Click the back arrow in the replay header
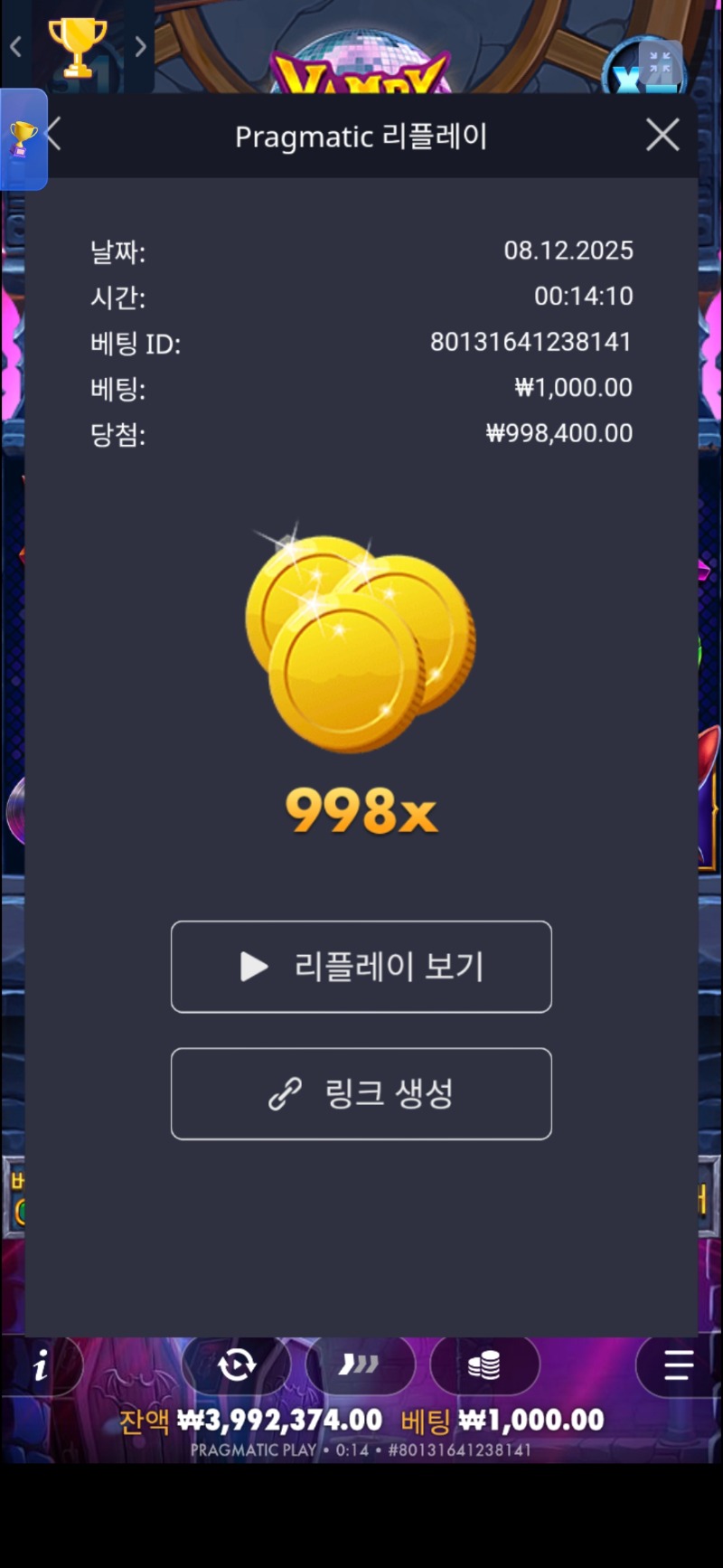 [52, 136]
